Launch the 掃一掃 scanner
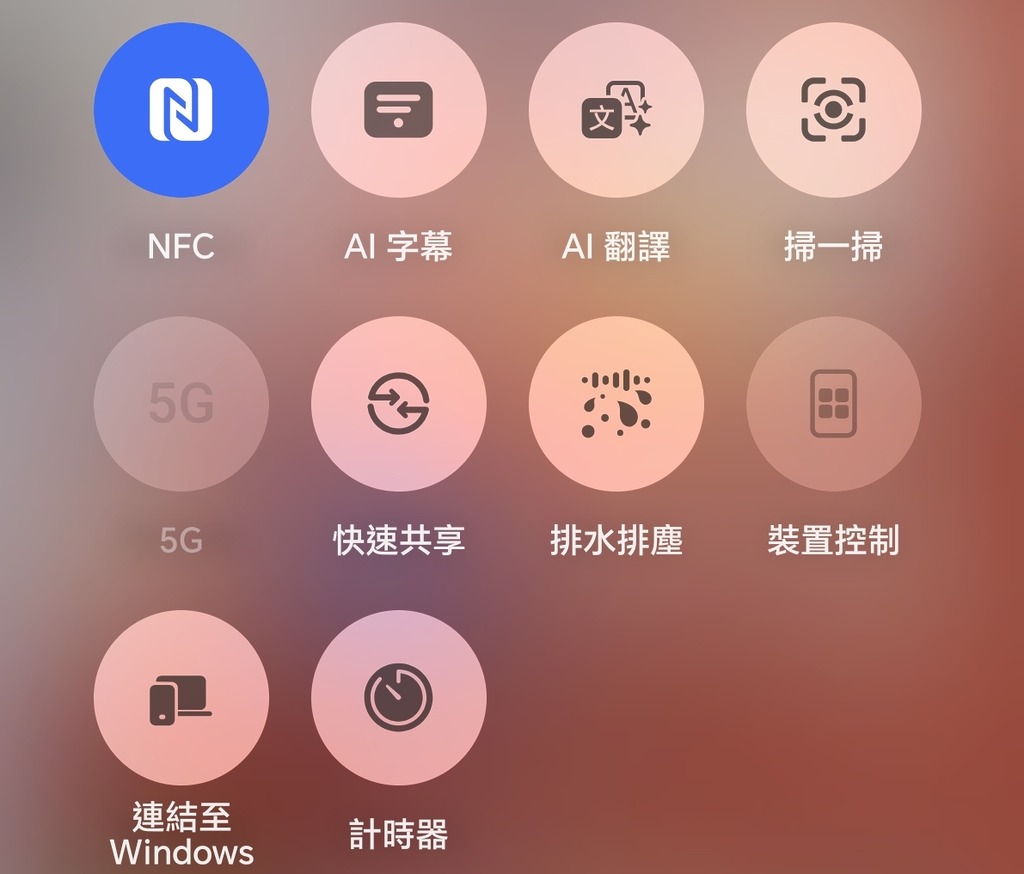Image resolution: width=1024 pixels, height=874 pixels. click(x=833, y=110)
